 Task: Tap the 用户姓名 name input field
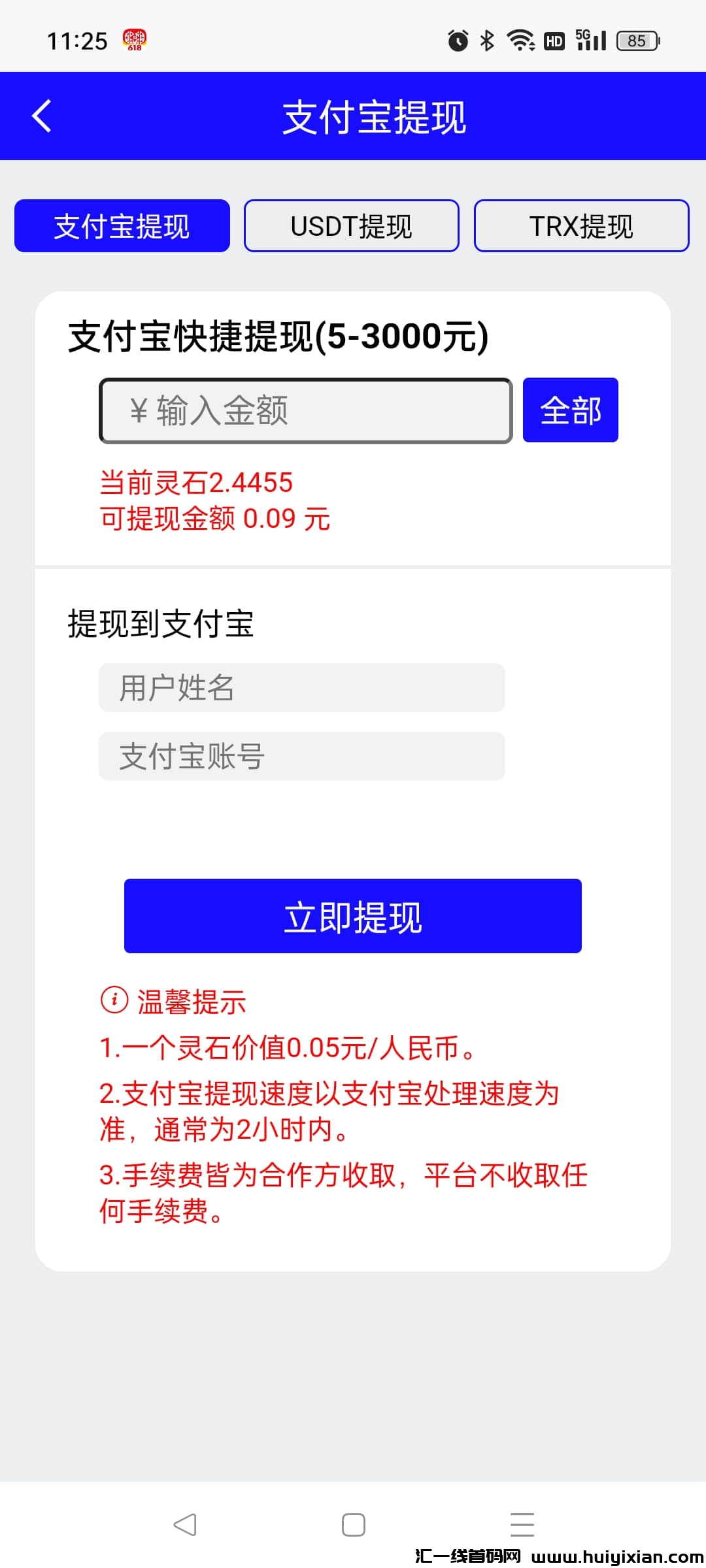pyautogui.click(x=301, y=687)
